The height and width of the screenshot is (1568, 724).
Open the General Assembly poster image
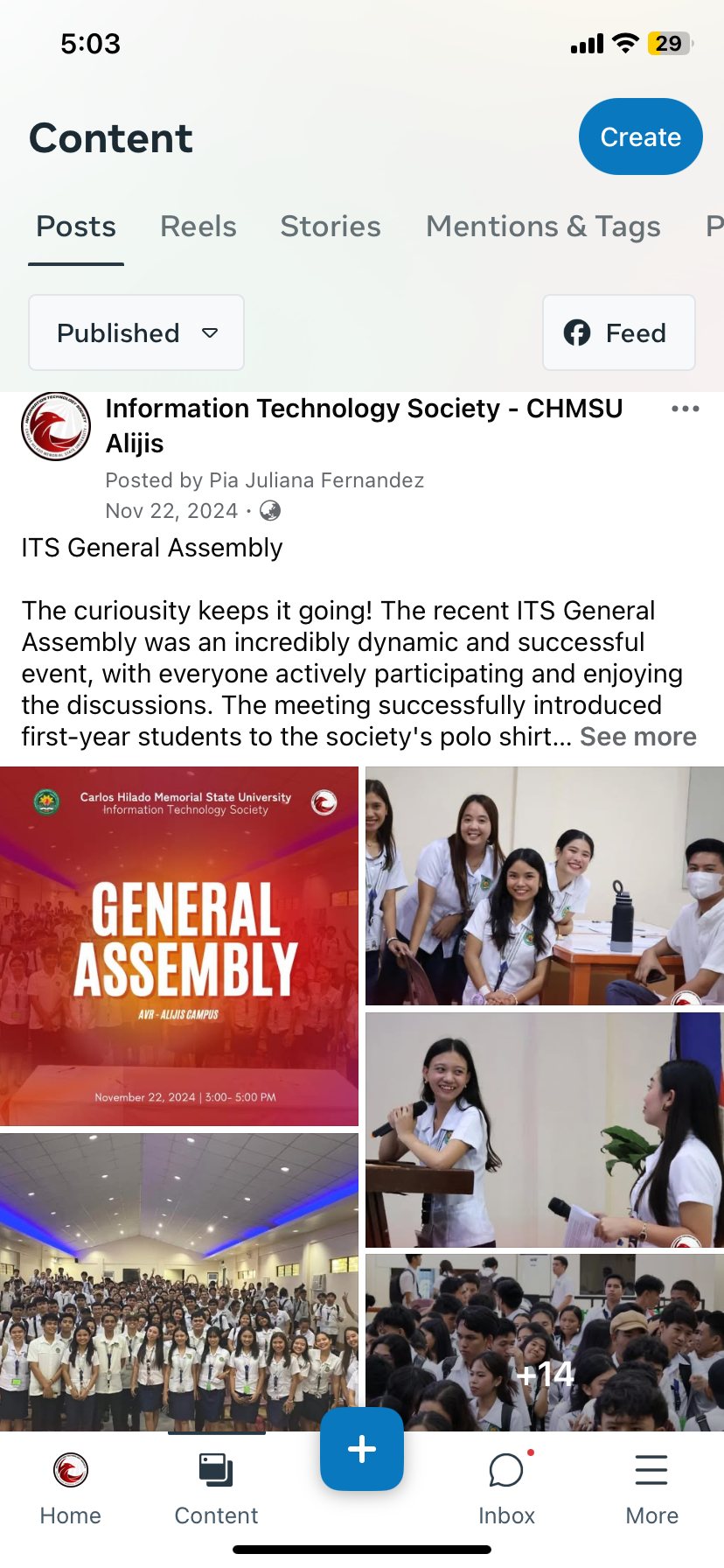179,946
